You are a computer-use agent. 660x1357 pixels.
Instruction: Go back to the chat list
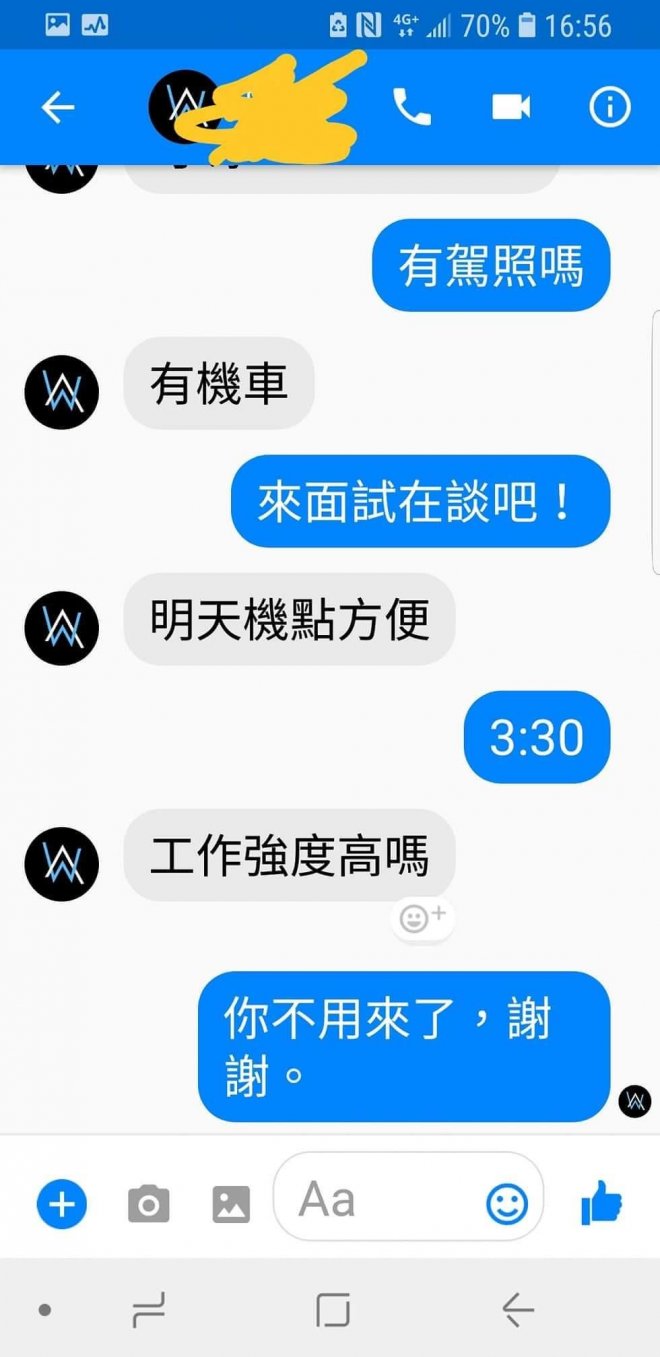pos(58,107)
